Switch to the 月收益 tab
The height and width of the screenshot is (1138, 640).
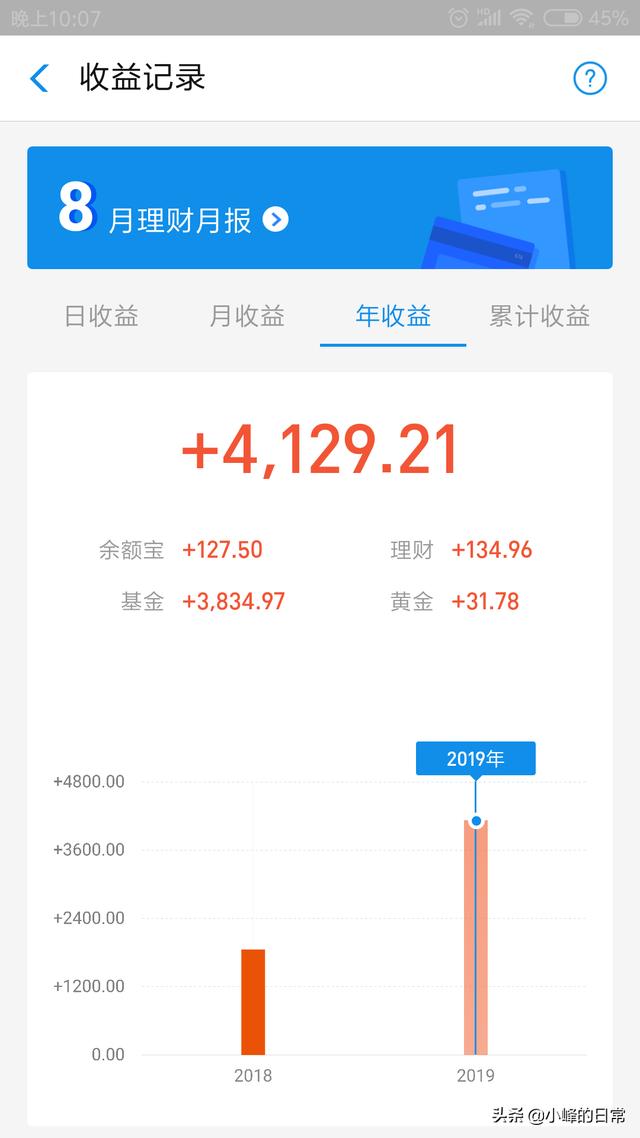[247, 316]
